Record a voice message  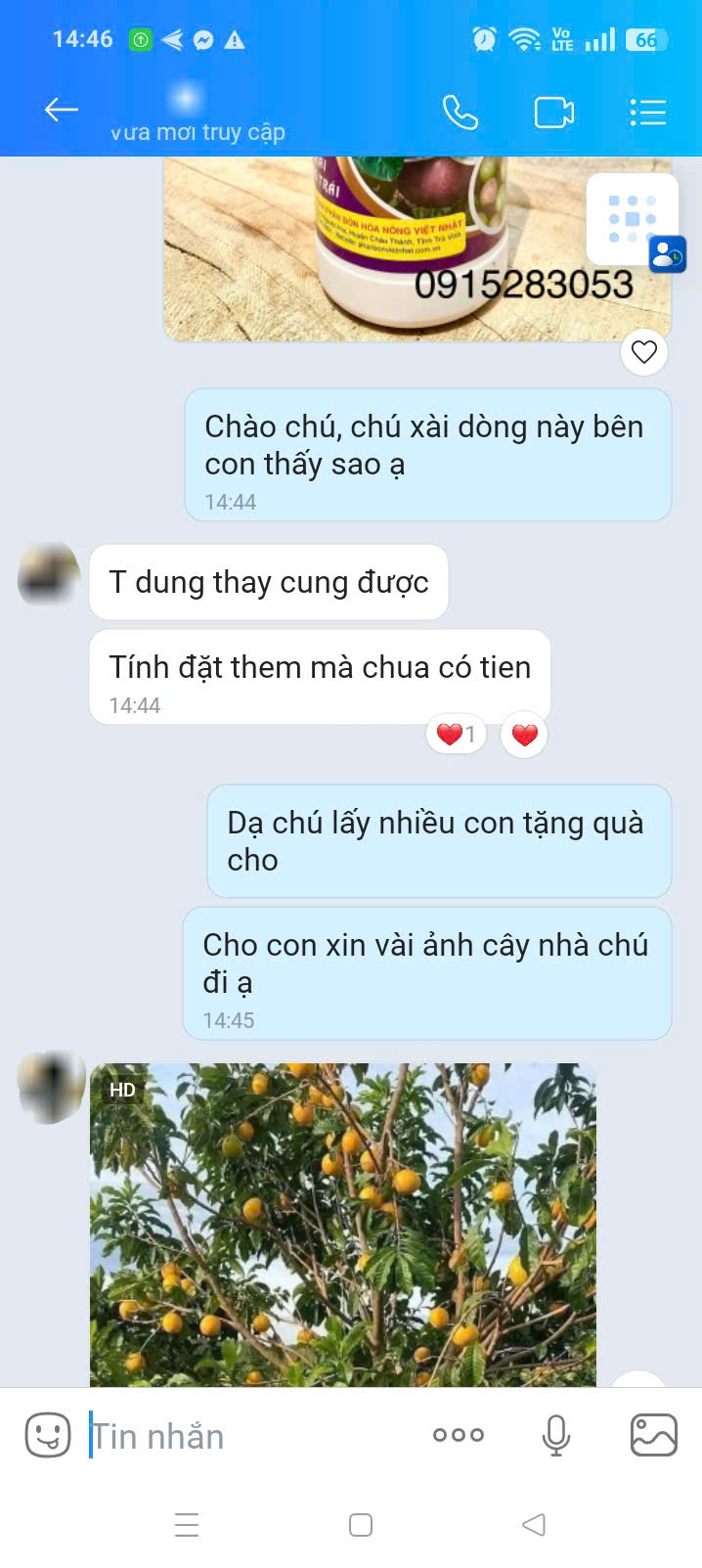(556, 1436)
